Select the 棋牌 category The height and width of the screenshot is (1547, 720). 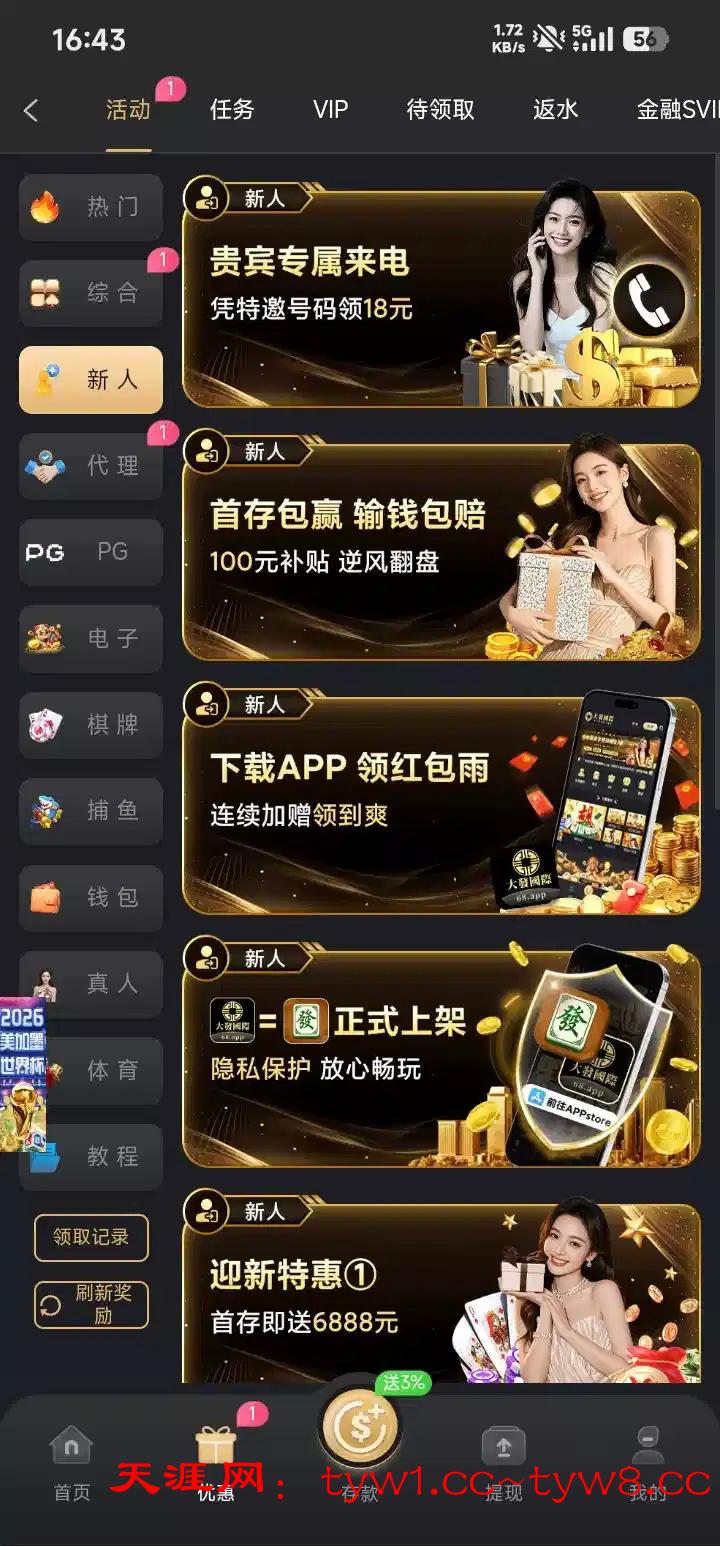[91, 725]
